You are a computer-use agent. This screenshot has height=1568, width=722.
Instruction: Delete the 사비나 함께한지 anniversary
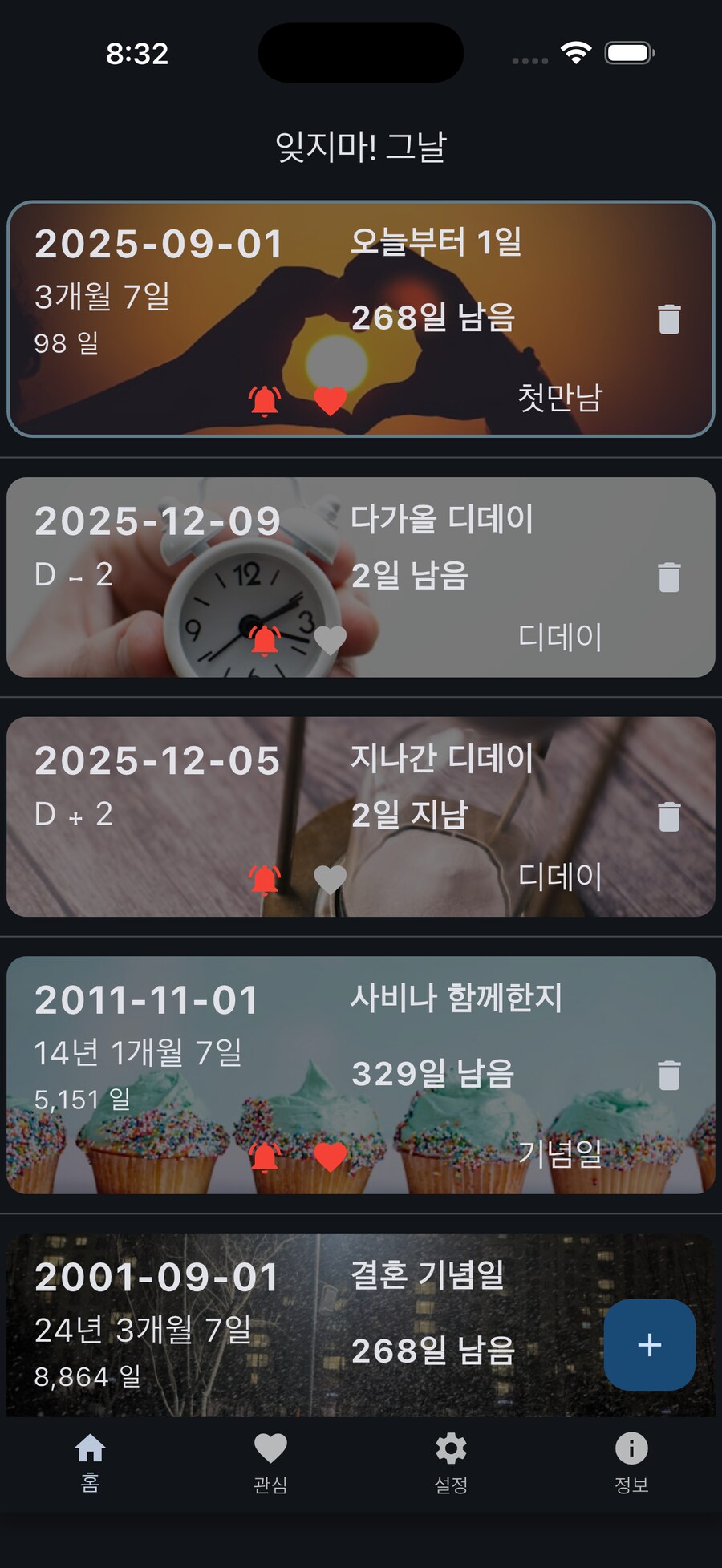click(668, 1075)
